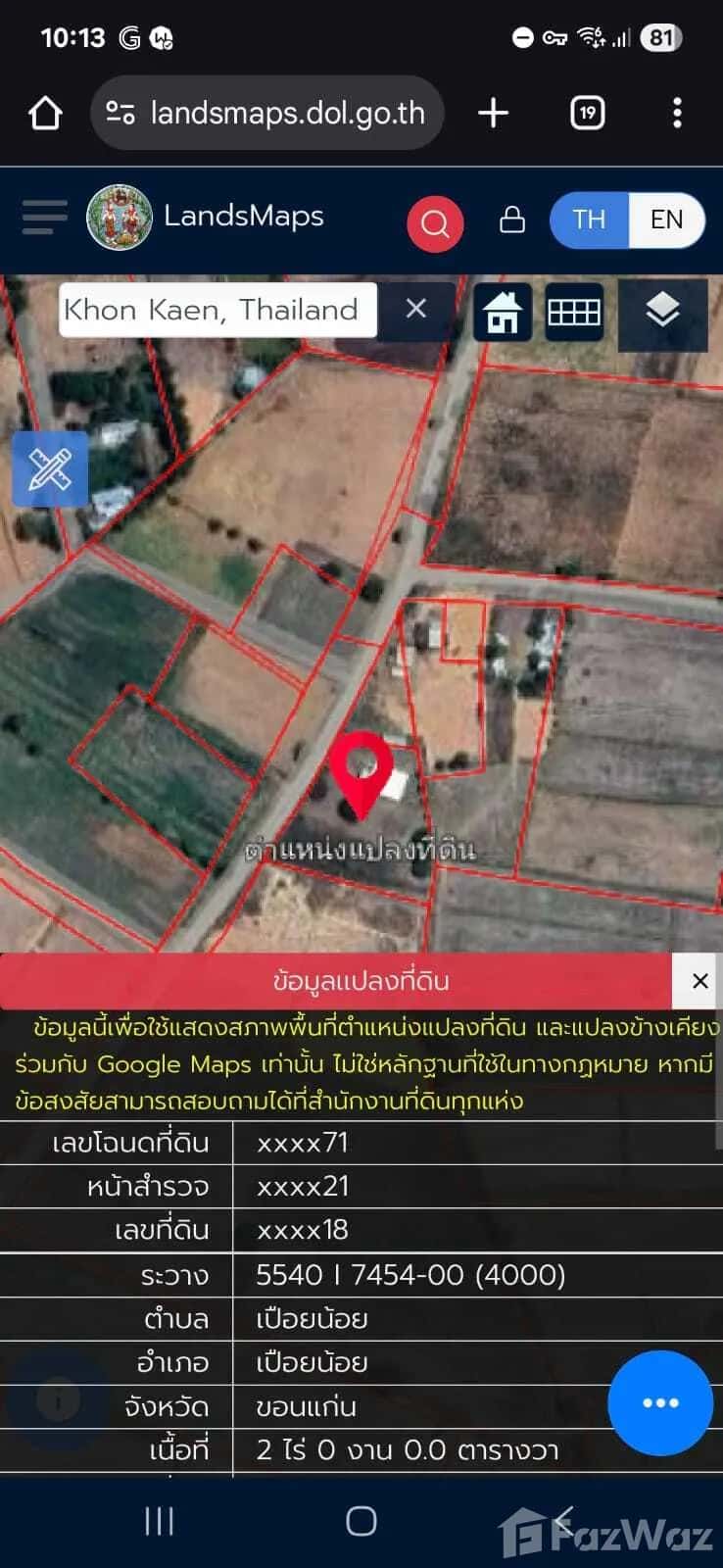Close the land parcel info panel
The width and height of the screenshot is (723, 1568).
pyautogui.click(x=699, y=981)
